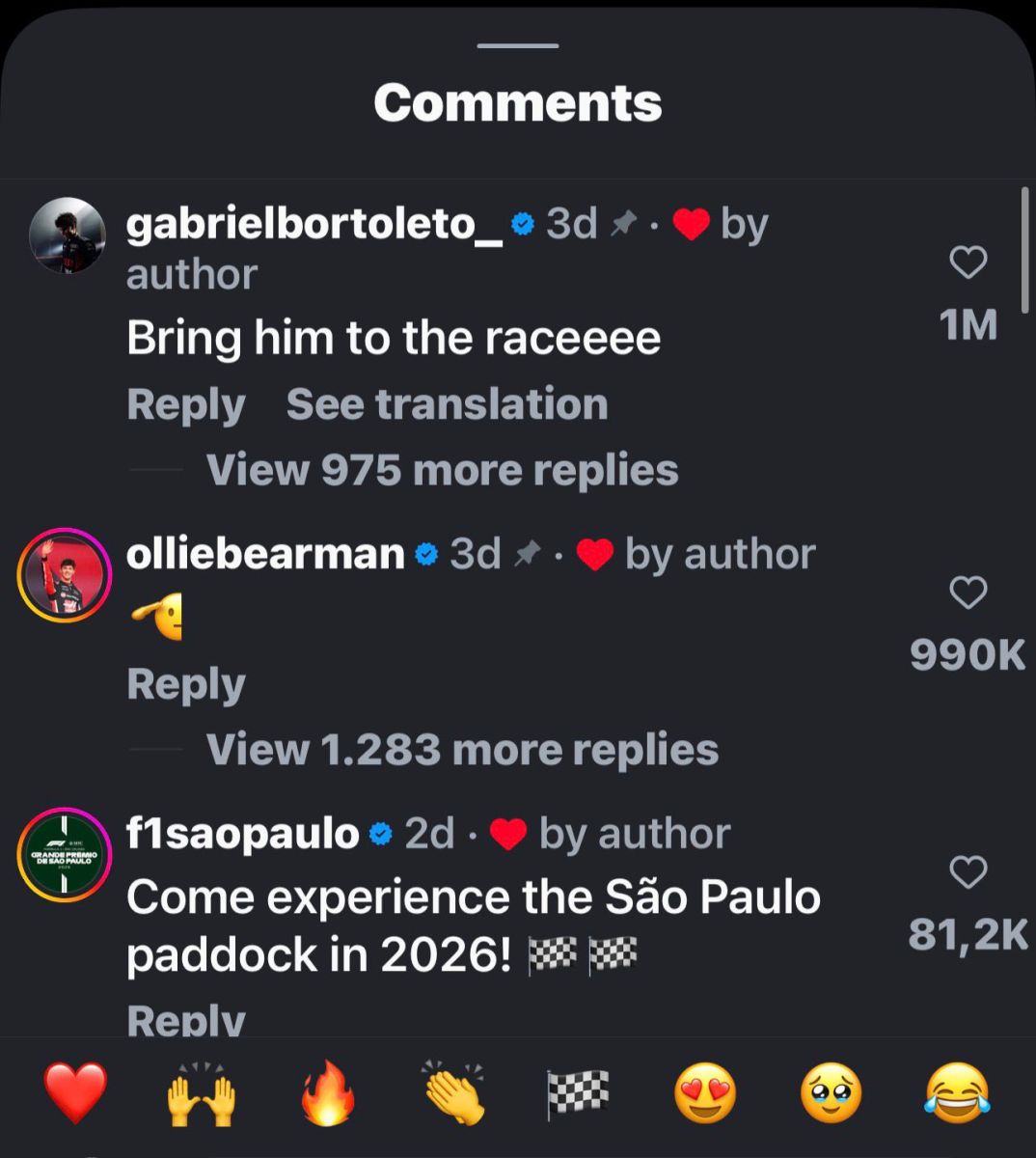Viewport: 1036px width, 1158px height.
Task: View 1.283 more replies
Action: [x=462, y=750]
